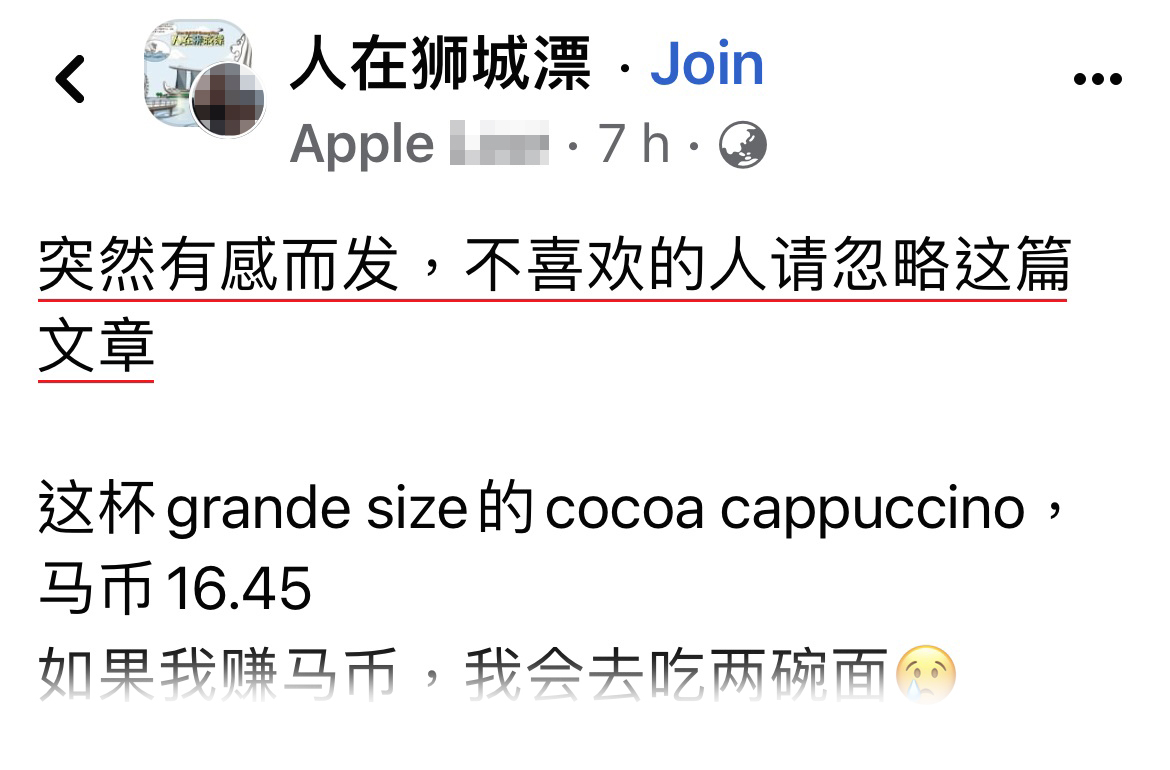The width and height of the screenshot is (1170, 770).
Task: Join the 人在狮城漂 group
Action: pos(707,64)
